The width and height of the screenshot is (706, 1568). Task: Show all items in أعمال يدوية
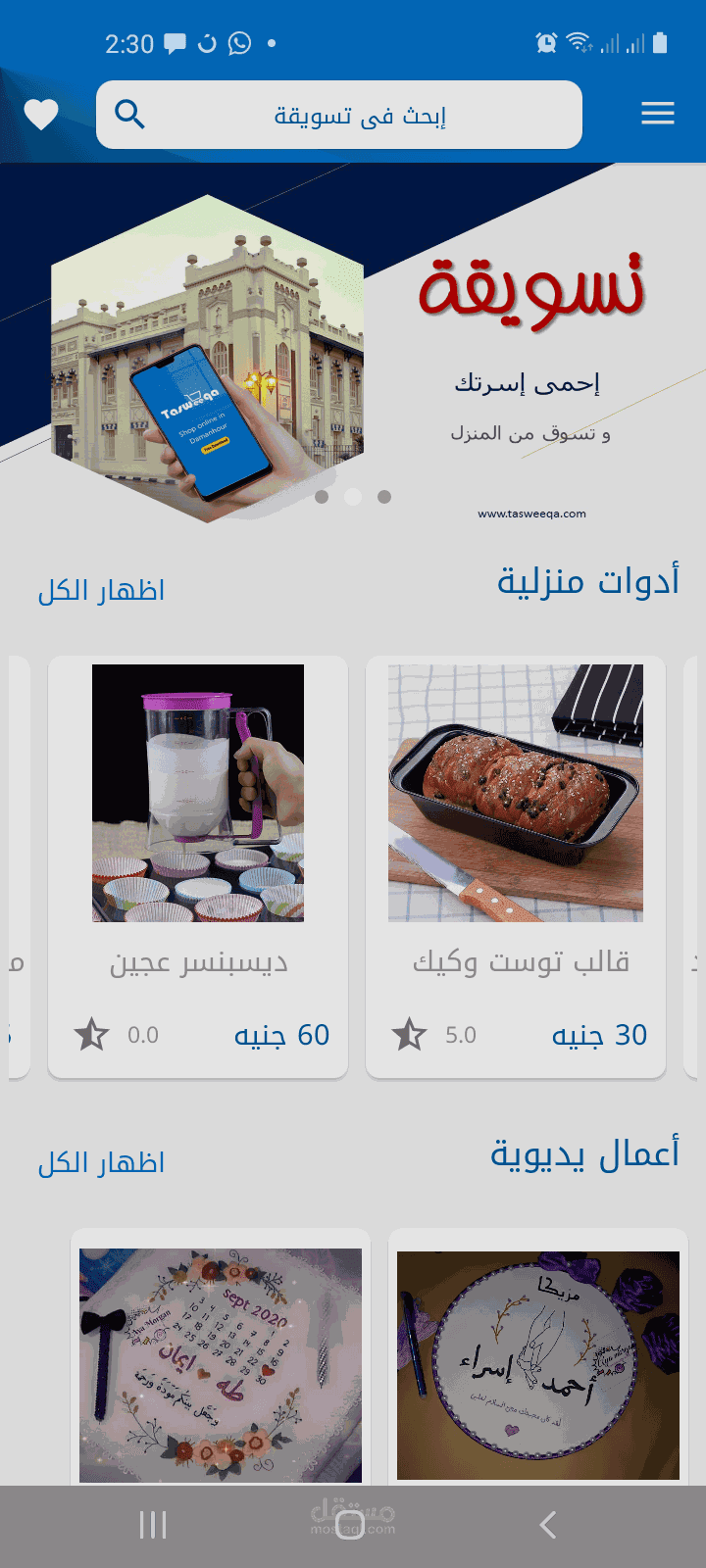tap(101, 1163)
